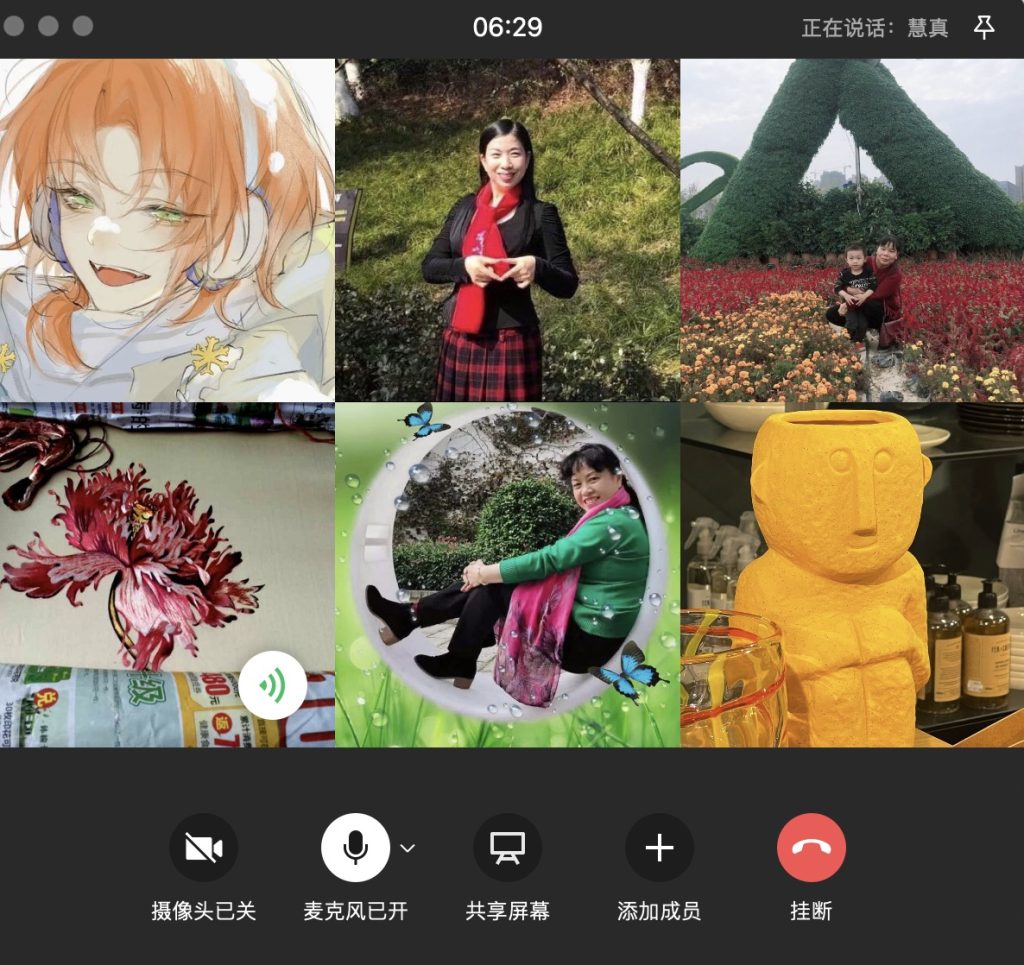Select the anime avatar participant tile
The height and width of the screenshot is (965, 1024).
[x=167, y=230]
